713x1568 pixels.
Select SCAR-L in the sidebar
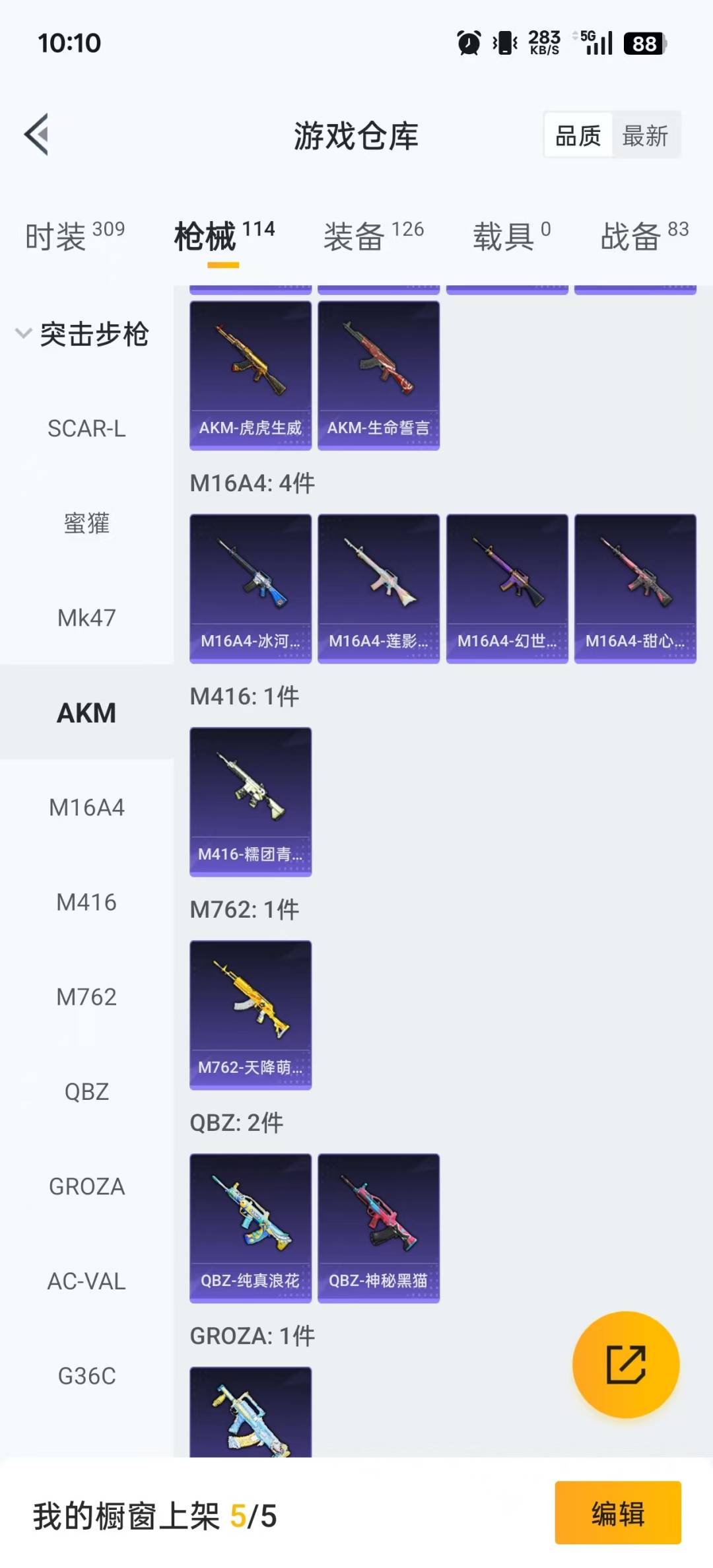click(x=86, y=428)
